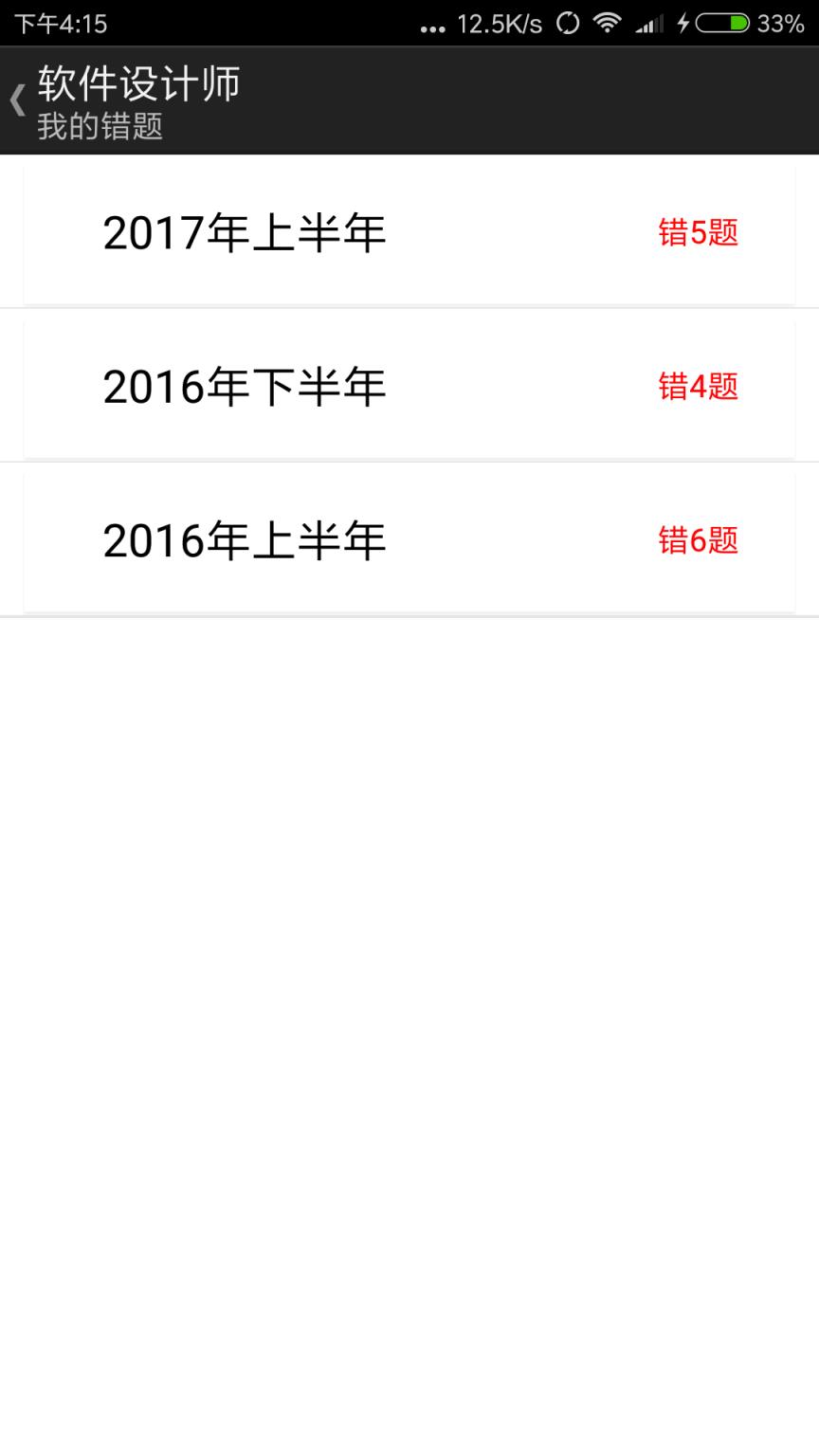
Task: Tap the three-dot notification icon in status bar
Action: [432, 27]
